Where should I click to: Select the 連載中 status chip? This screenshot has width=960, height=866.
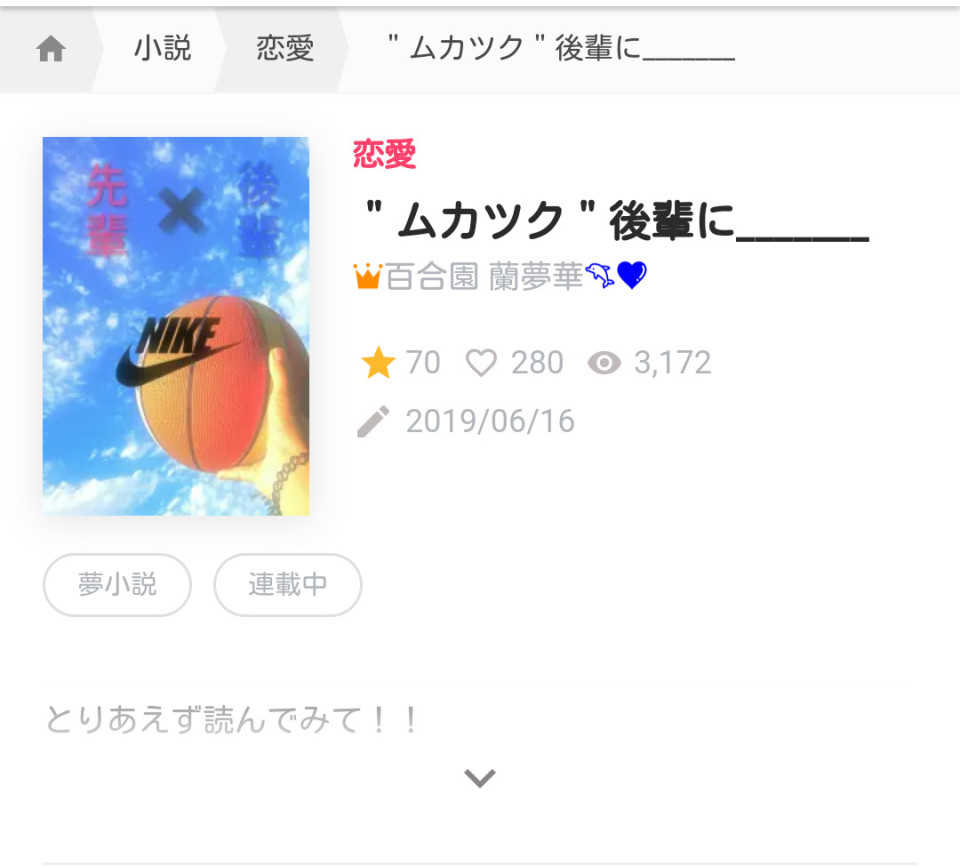coord(288,585)
